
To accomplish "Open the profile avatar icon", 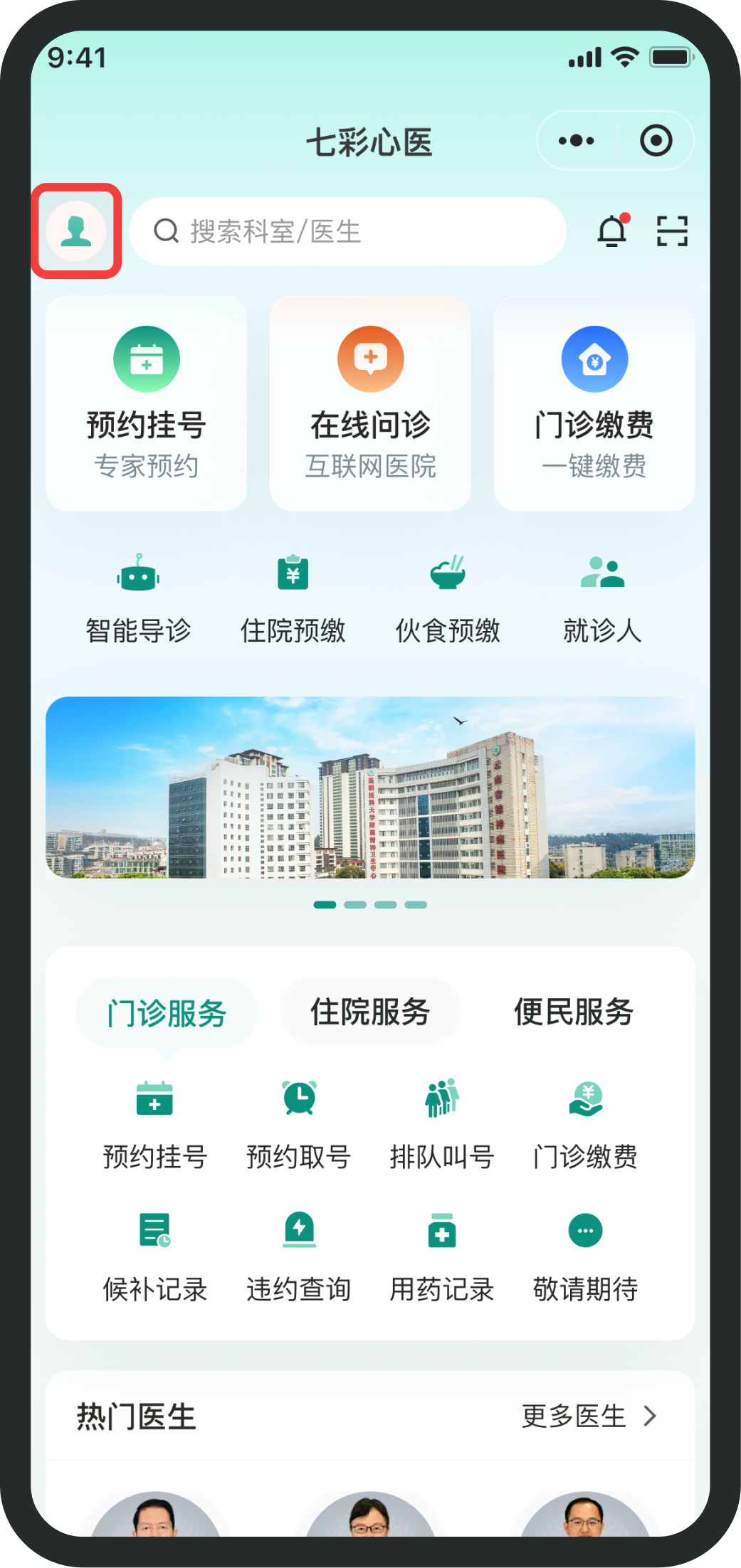I will (76, 231).
